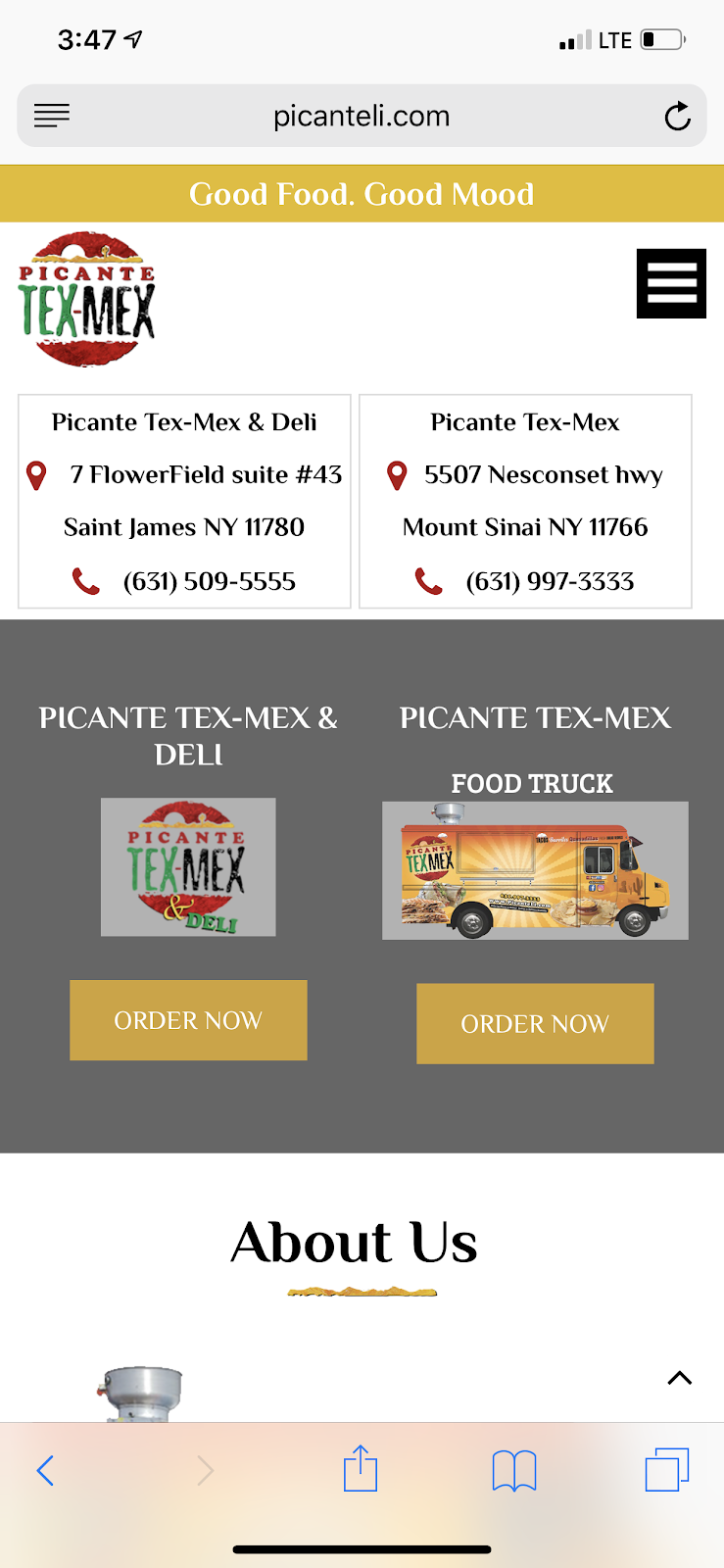
Task: Tap the address bar showing picanteli.com
Action: pos(362,115)
